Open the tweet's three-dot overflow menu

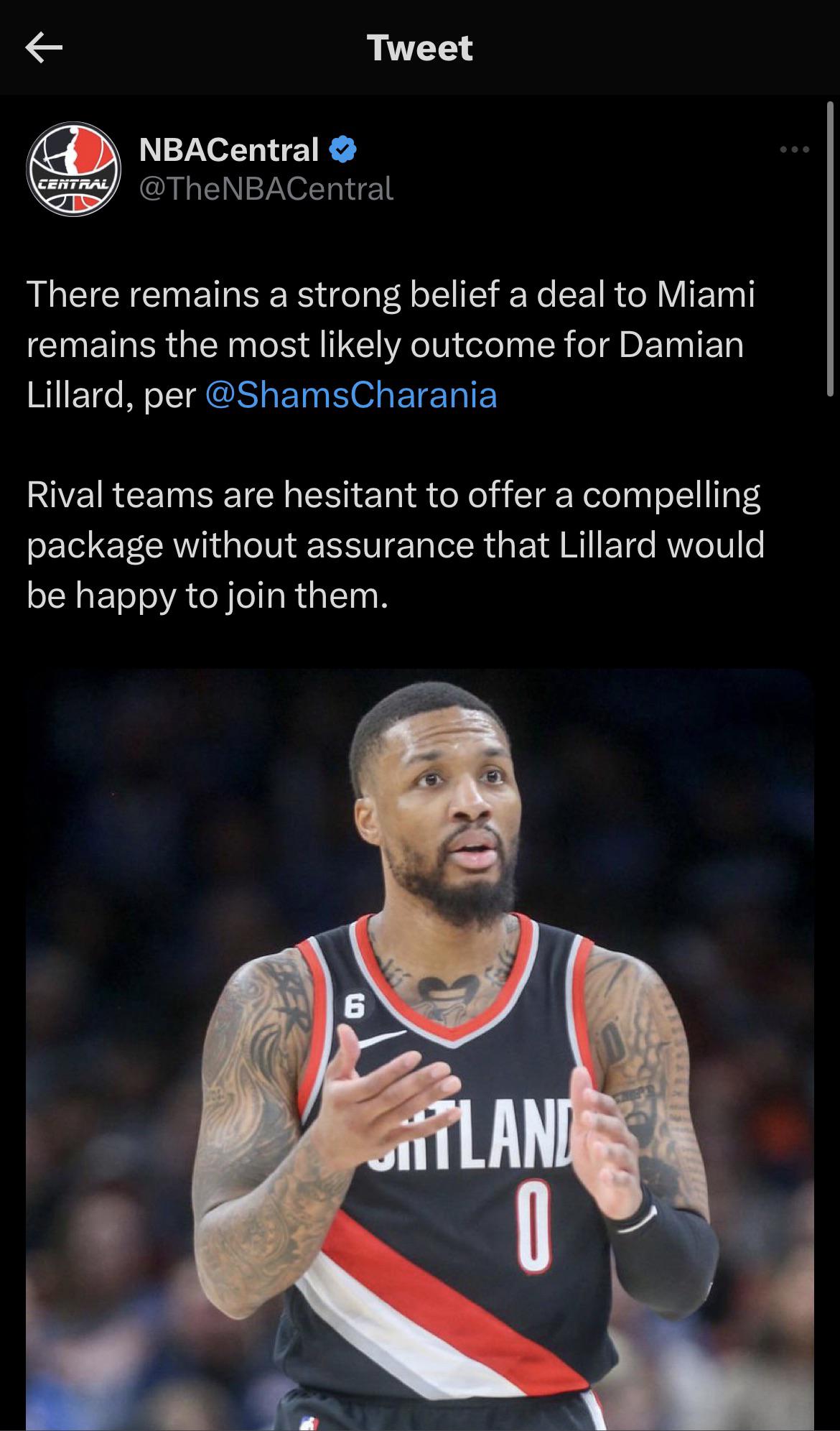coord(795,150)
